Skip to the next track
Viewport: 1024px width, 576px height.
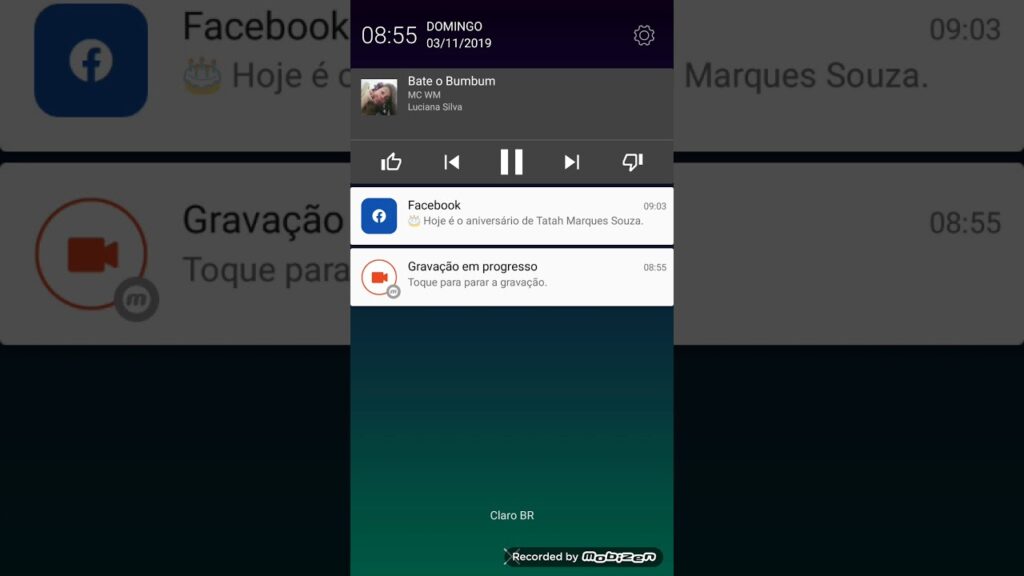tap(571, 162)
